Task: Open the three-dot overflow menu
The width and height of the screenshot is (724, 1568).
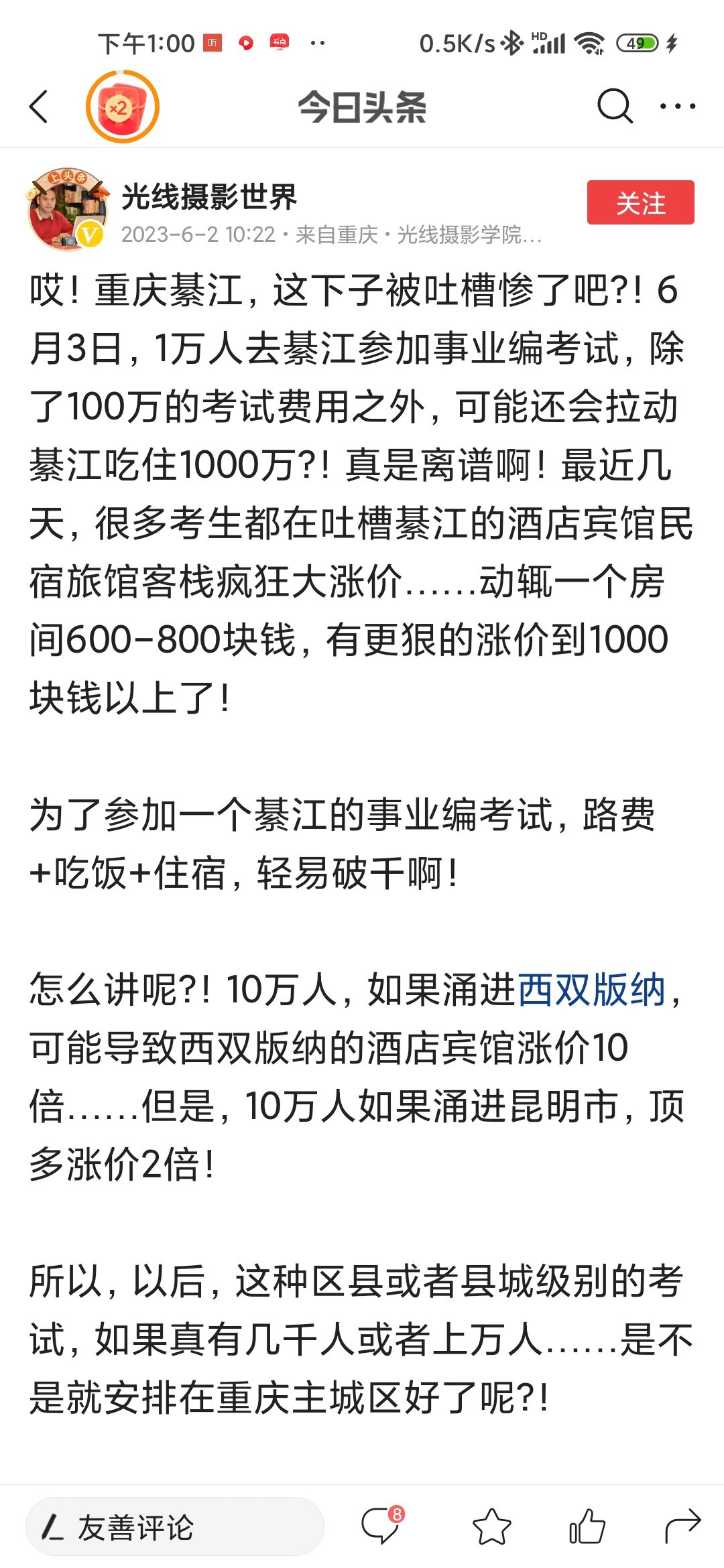Action: pos(678,106)
